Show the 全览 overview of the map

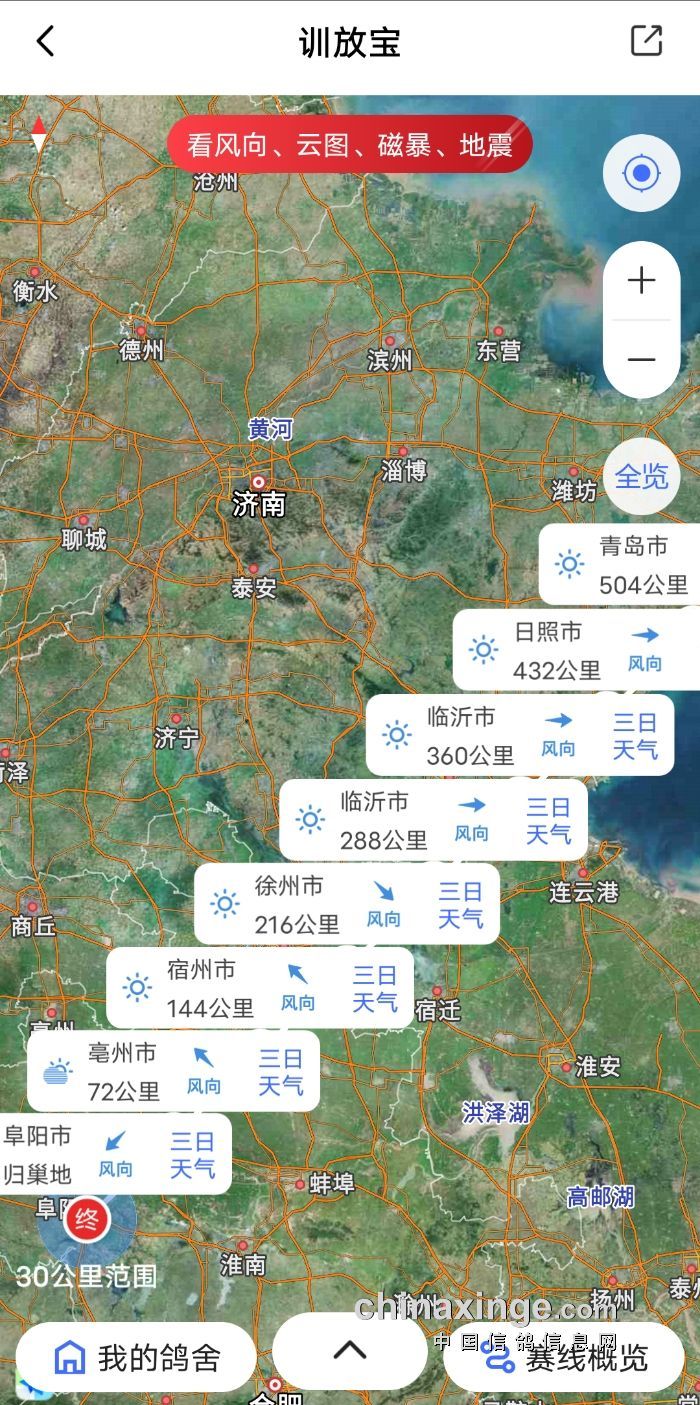(641, 476)
